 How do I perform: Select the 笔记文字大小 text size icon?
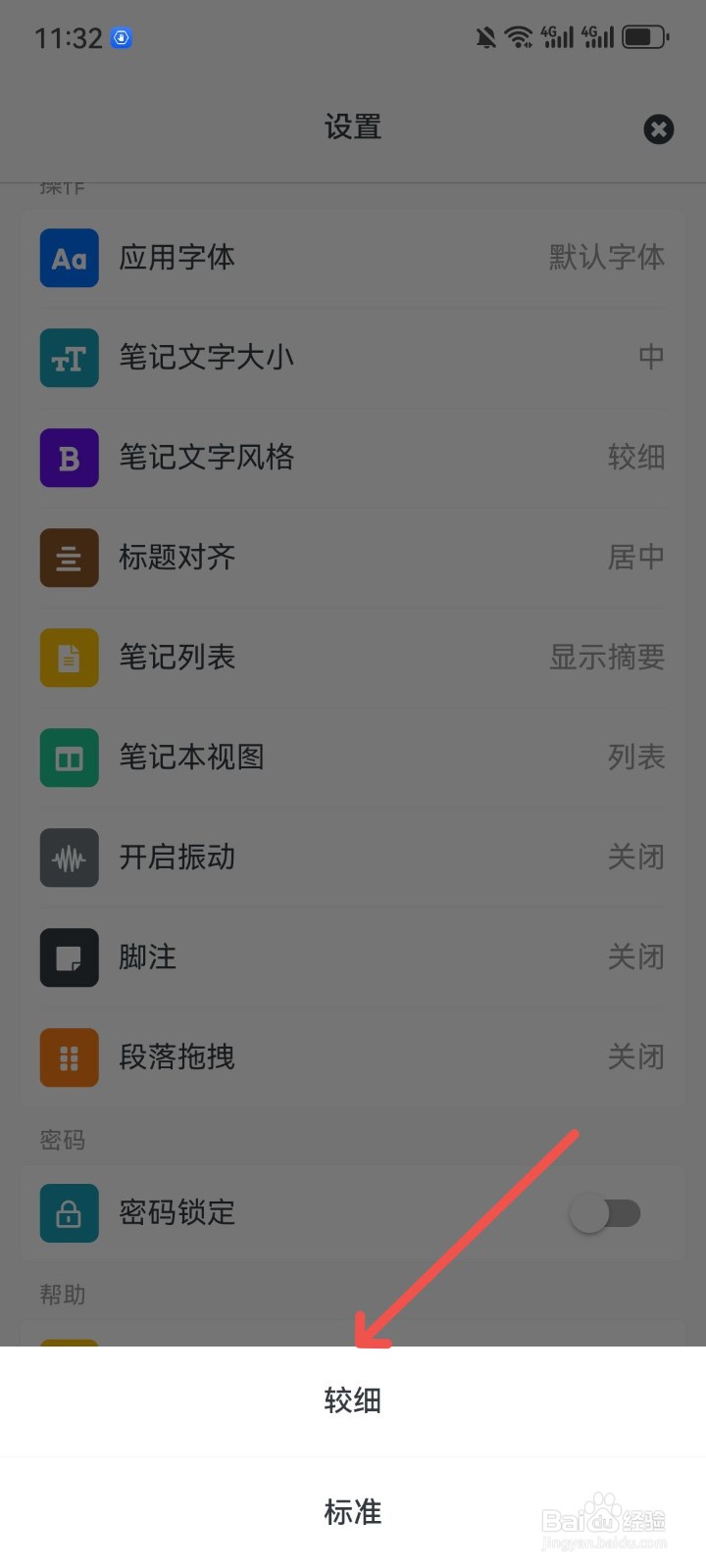coord(69,358)
